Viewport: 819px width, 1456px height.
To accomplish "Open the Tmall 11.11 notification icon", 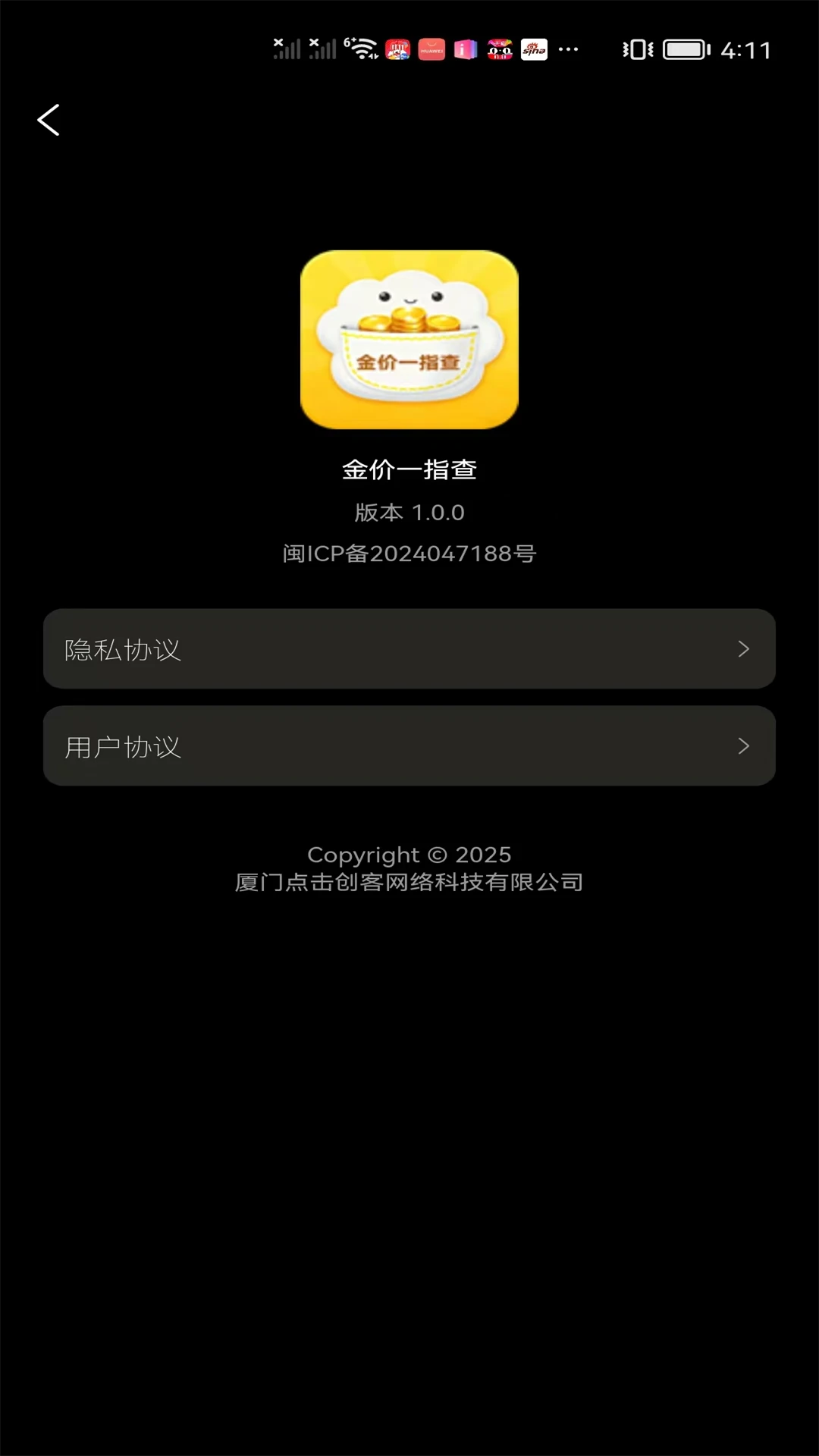I will coord(500,49).
